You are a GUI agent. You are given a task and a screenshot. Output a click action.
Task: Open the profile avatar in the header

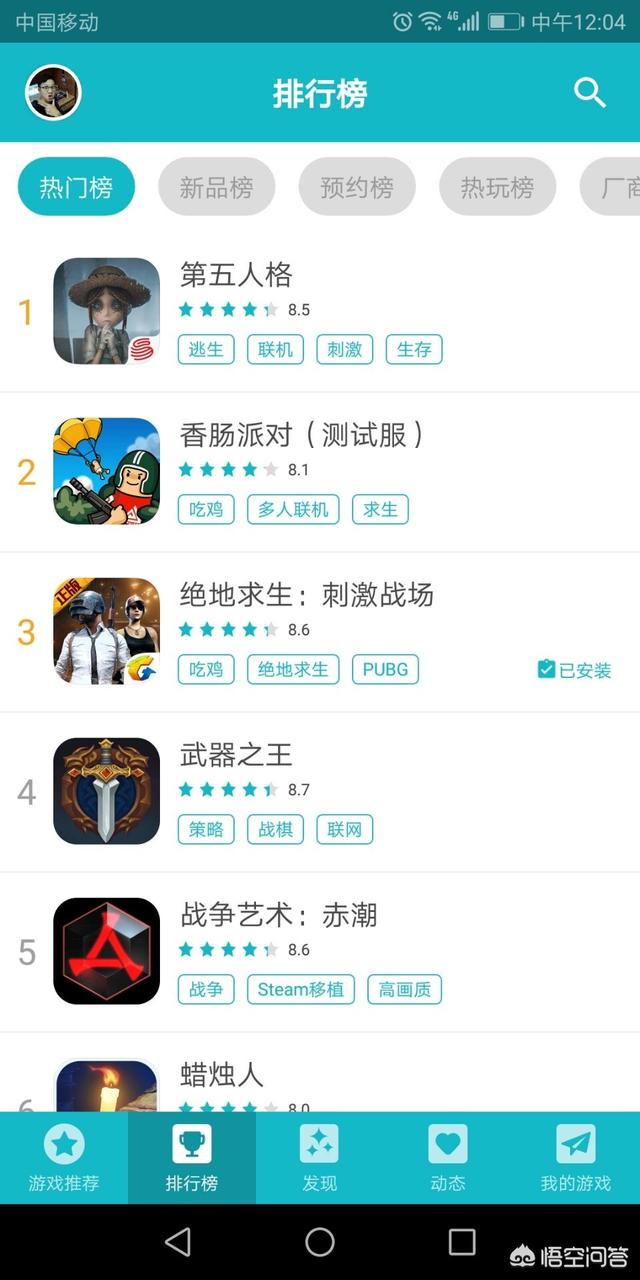click(53, 93)
